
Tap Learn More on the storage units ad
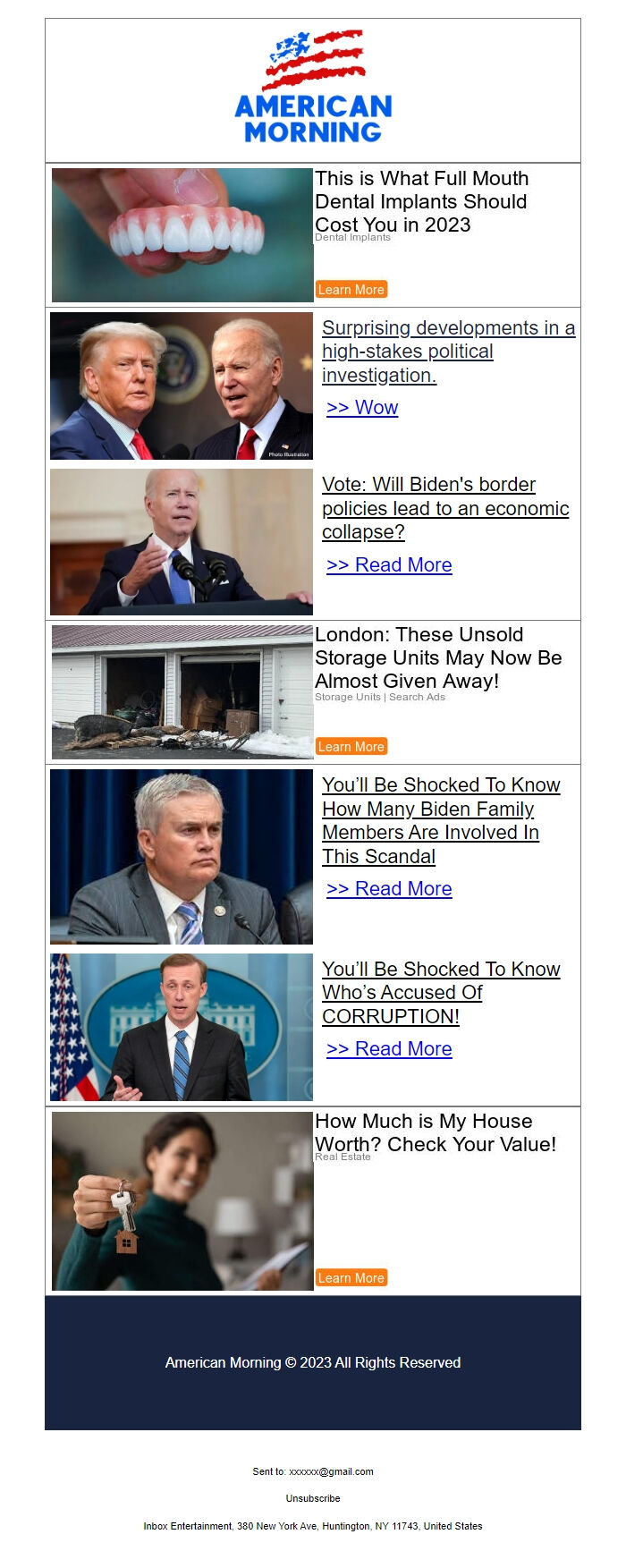point(351,747)
